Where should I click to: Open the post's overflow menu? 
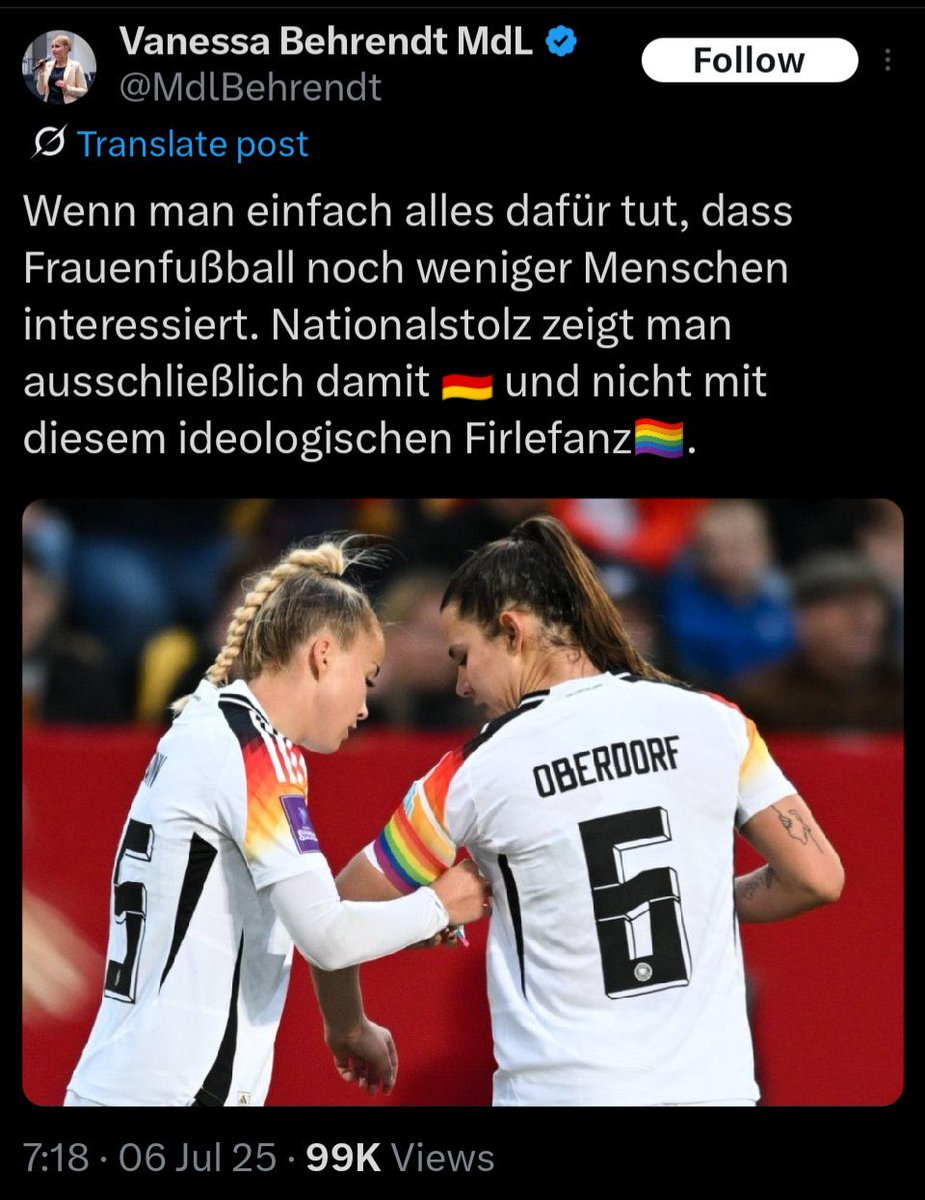click(x=888, y=61)
